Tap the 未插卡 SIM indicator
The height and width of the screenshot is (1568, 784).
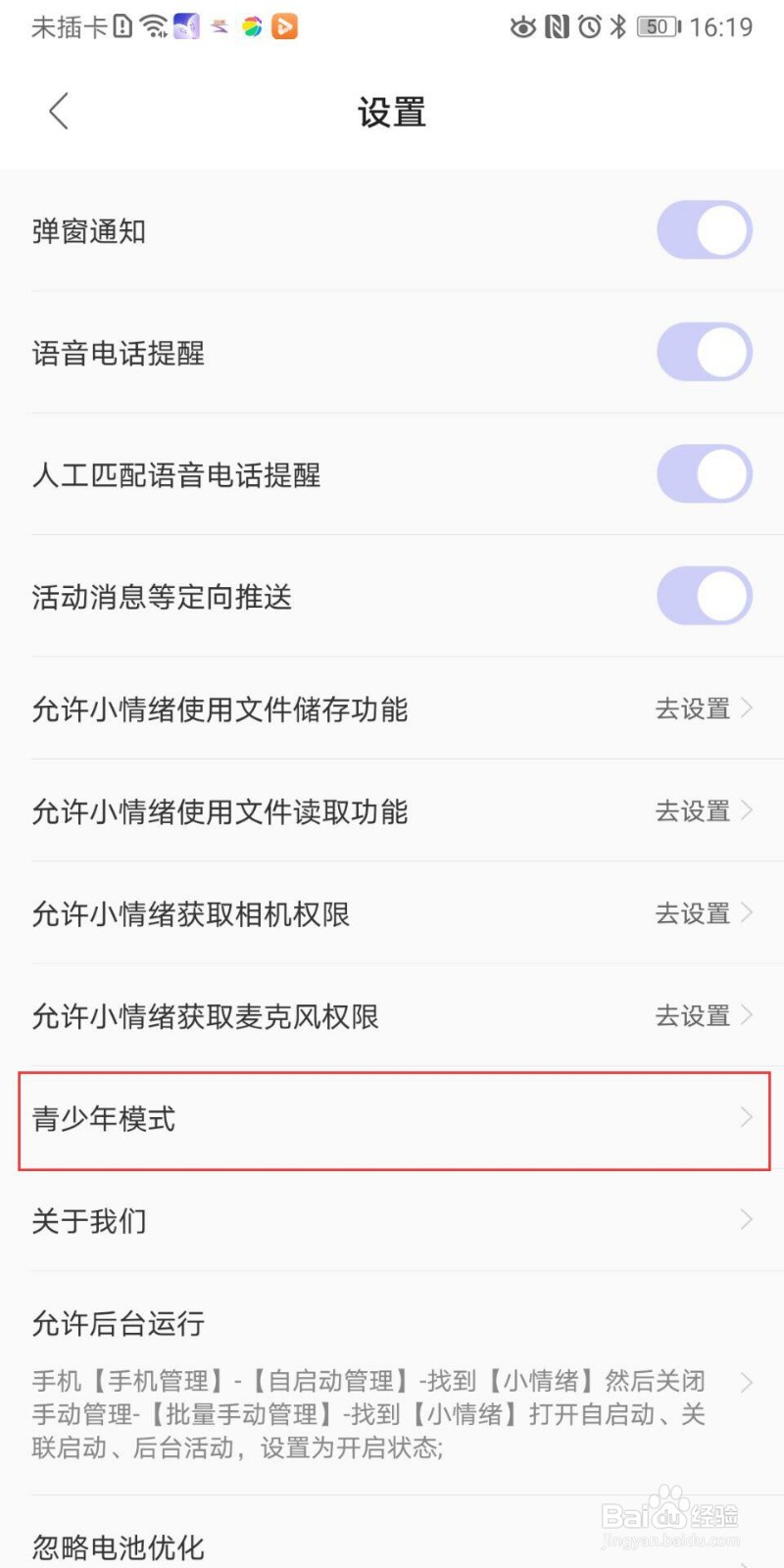(69, 29)
